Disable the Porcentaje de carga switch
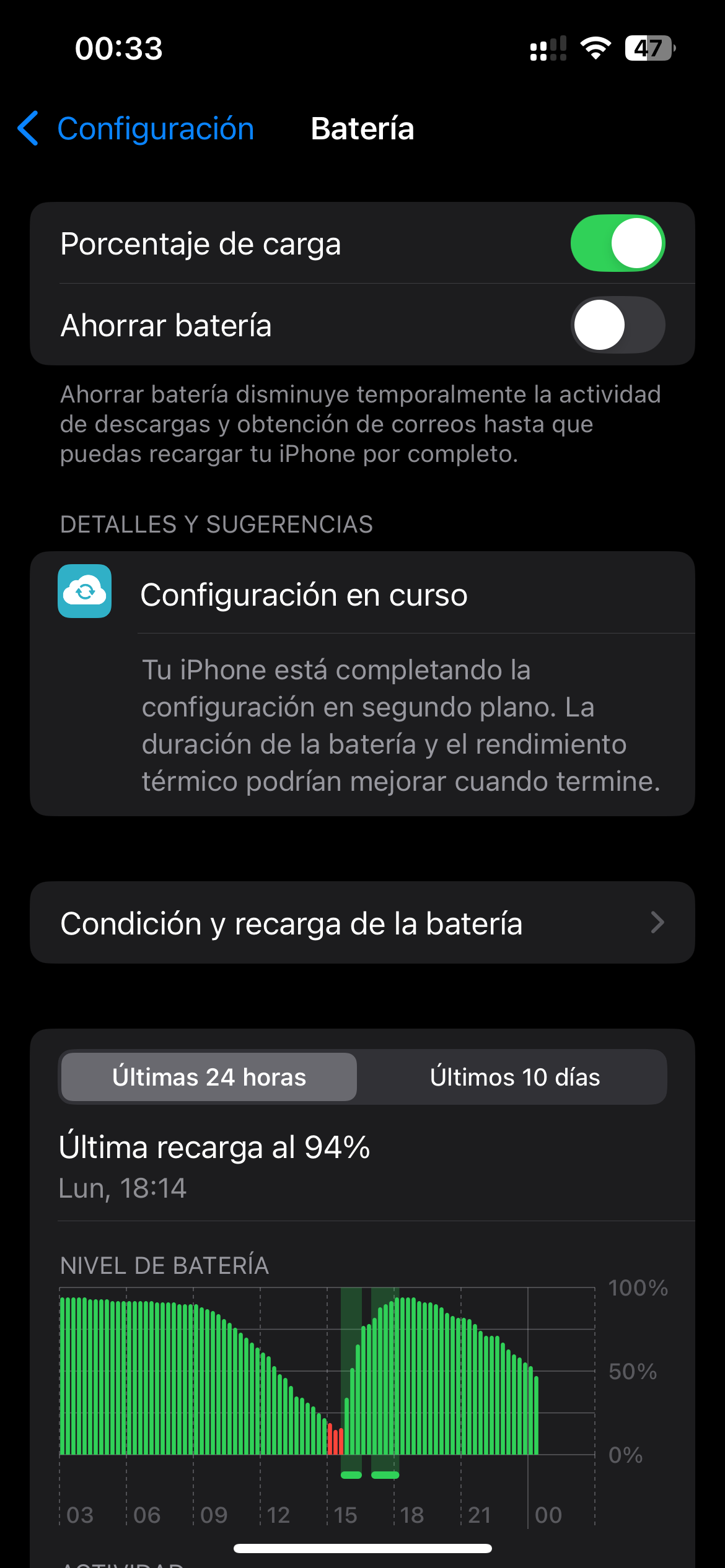Image resolution: width=725 pixels, height=1568 pixels. [618, 243]
